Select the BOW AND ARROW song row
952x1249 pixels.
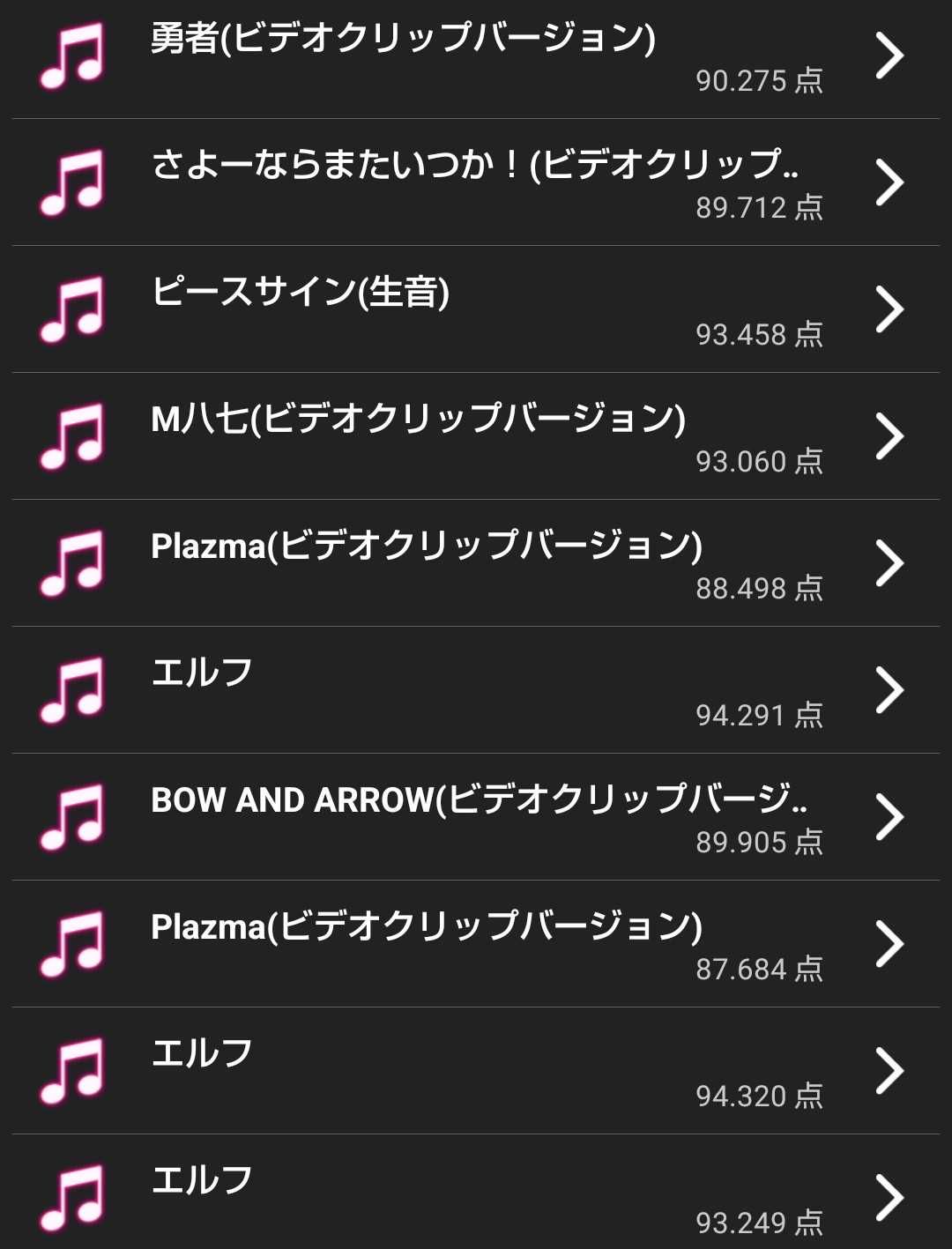pos(476,818)
